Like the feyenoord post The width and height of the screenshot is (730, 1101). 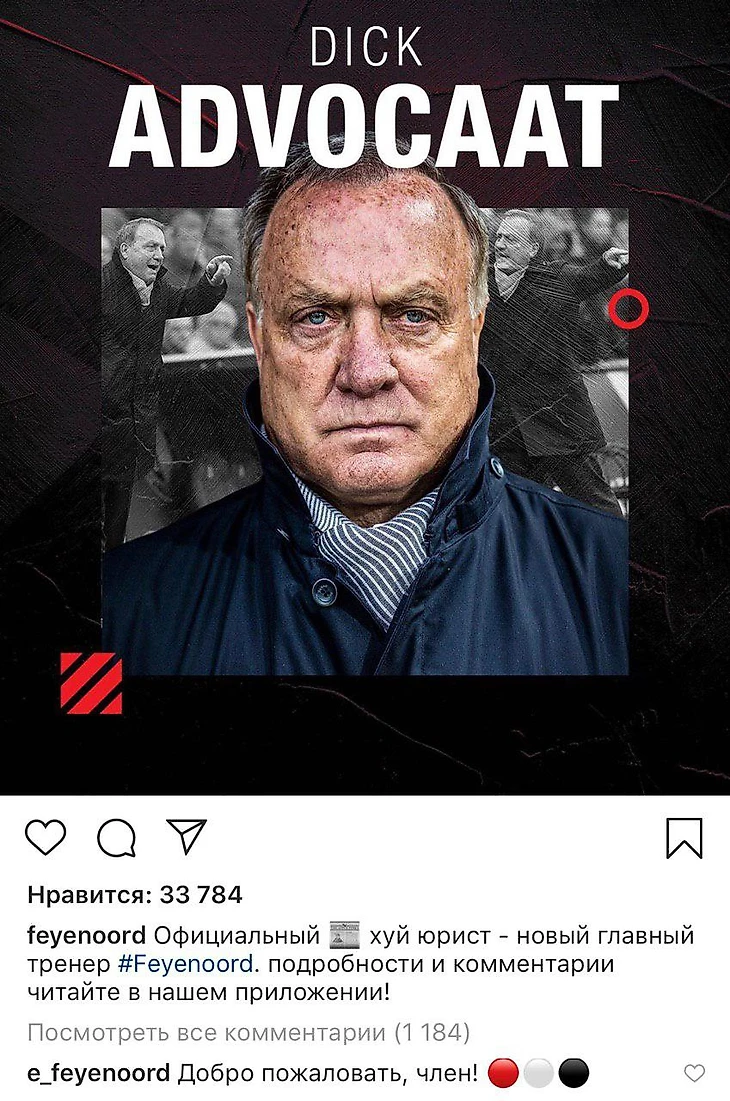click(45, 838)
